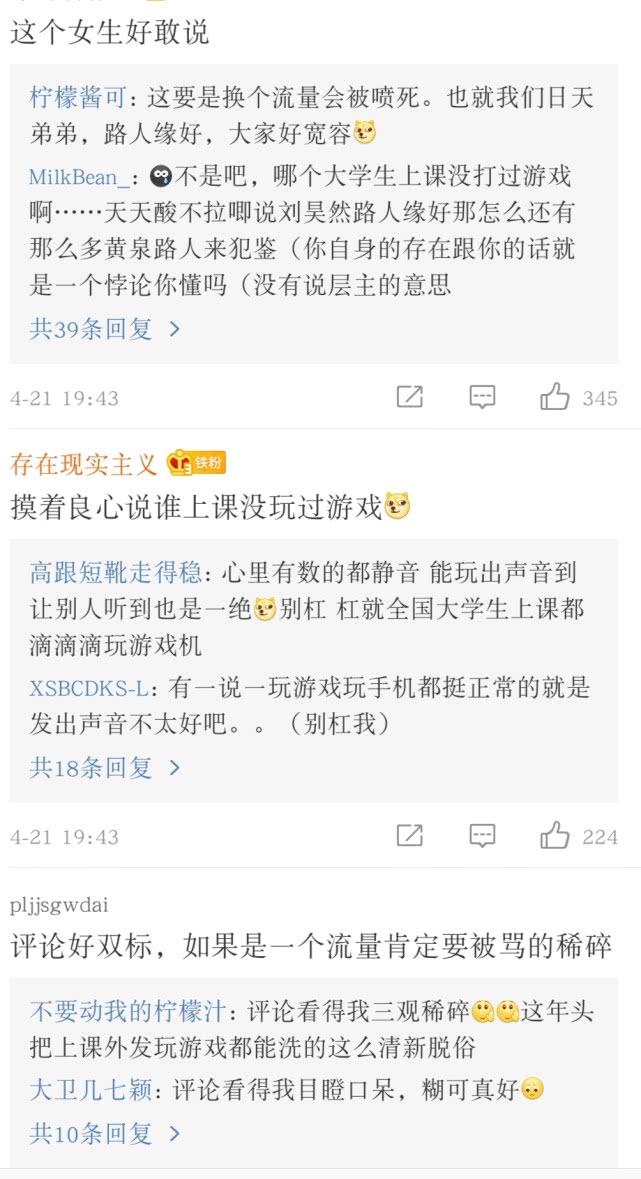Like the comment with 345 likes
Viewport: 641px width, 1179px height.
click(555, 397)
